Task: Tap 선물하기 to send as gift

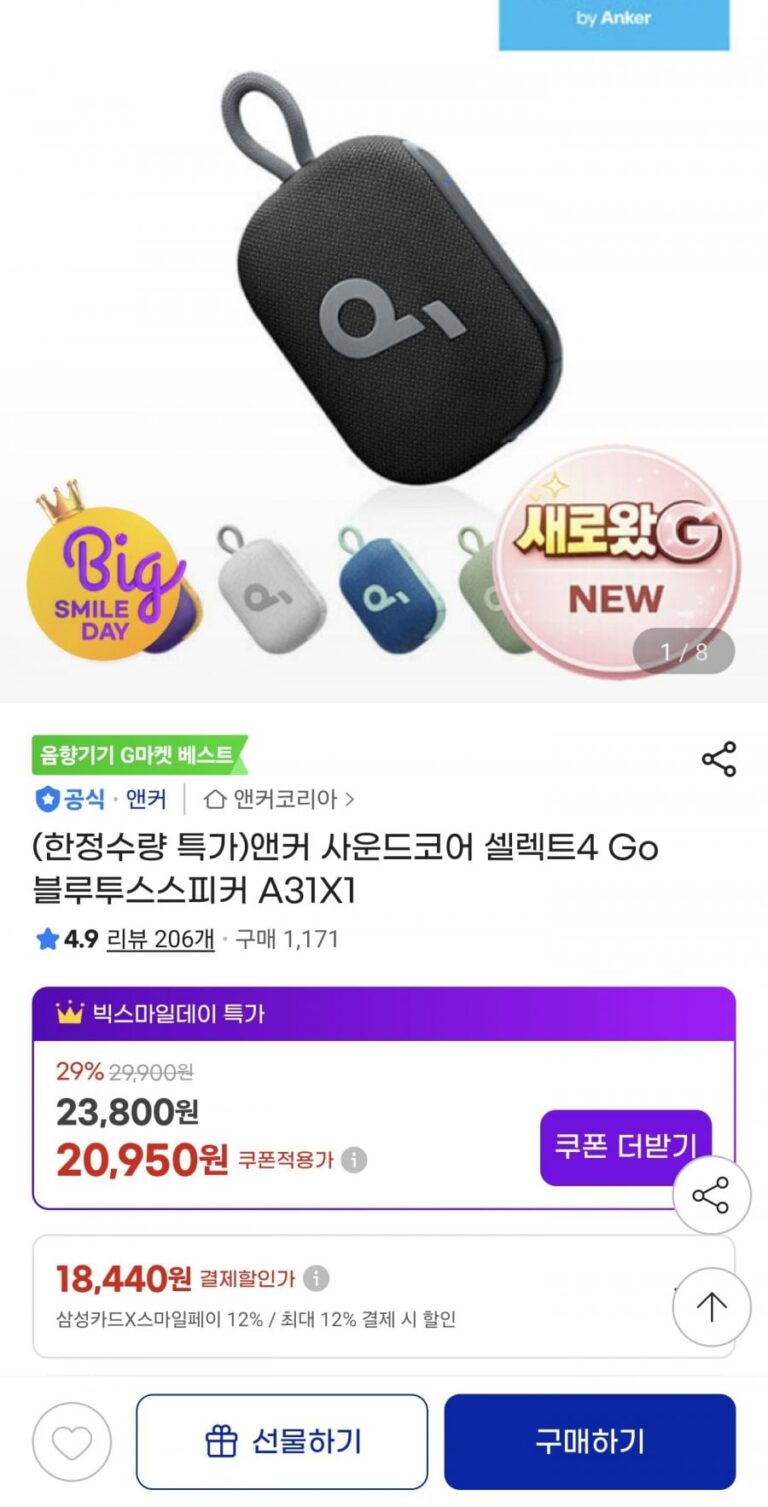Action: click(x=282, y=1441)
